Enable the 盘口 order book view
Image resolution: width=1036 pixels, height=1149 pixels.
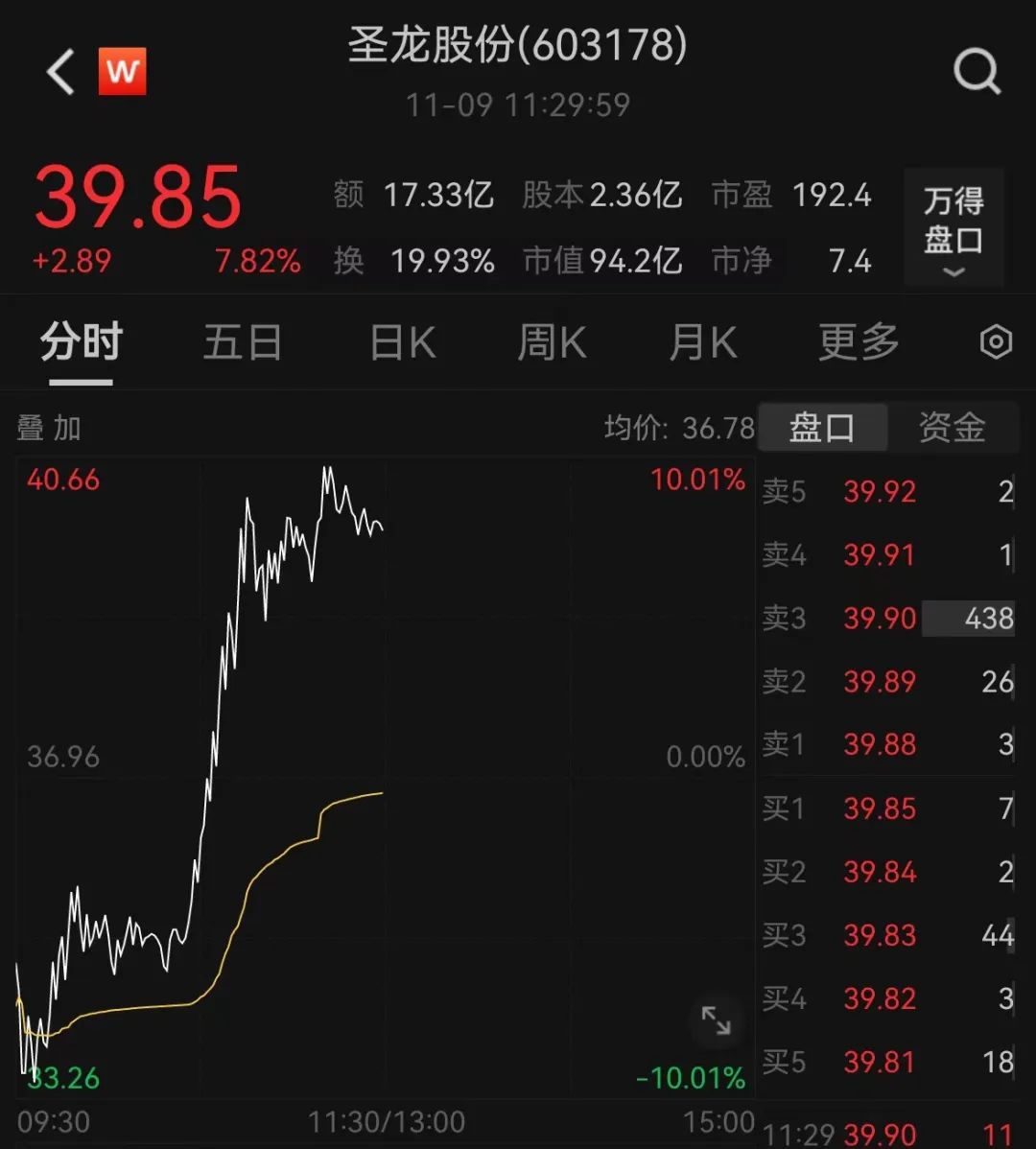tap(823, 428)
